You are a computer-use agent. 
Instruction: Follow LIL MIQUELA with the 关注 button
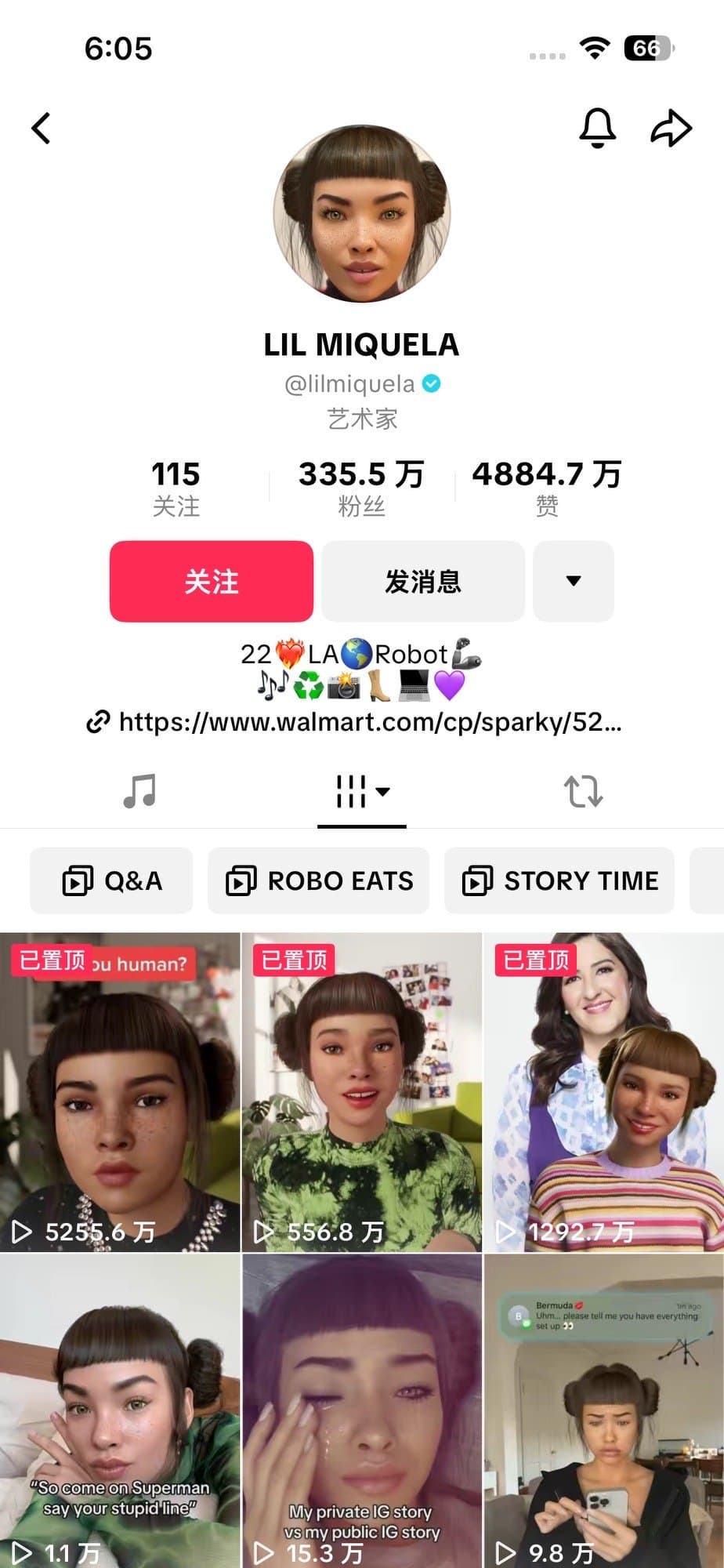click(x=212, y=581)
